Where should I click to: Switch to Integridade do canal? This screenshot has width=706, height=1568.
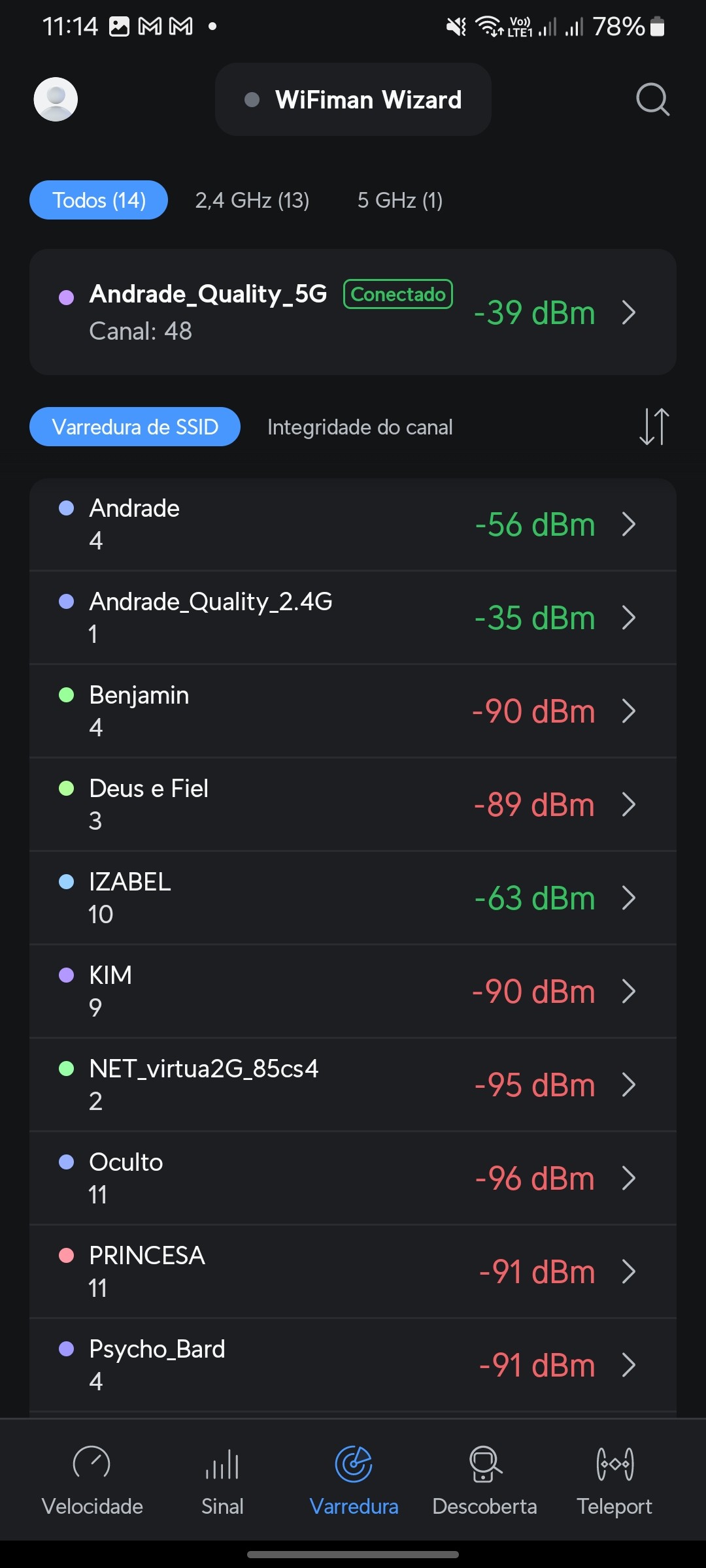pyautogui.click(x=360, y=427)
